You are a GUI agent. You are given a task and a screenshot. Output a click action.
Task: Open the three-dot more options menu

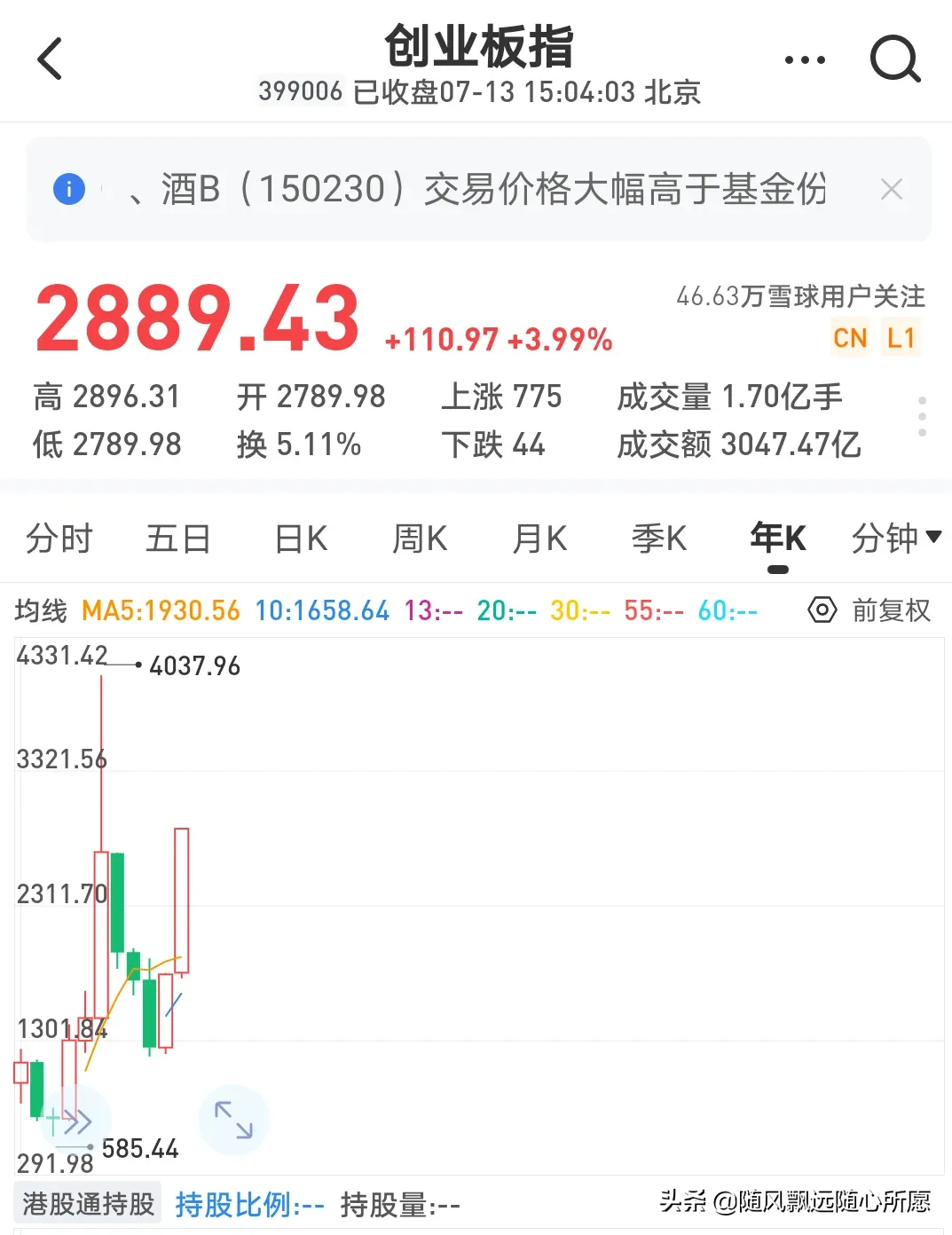tap(805, 60)
